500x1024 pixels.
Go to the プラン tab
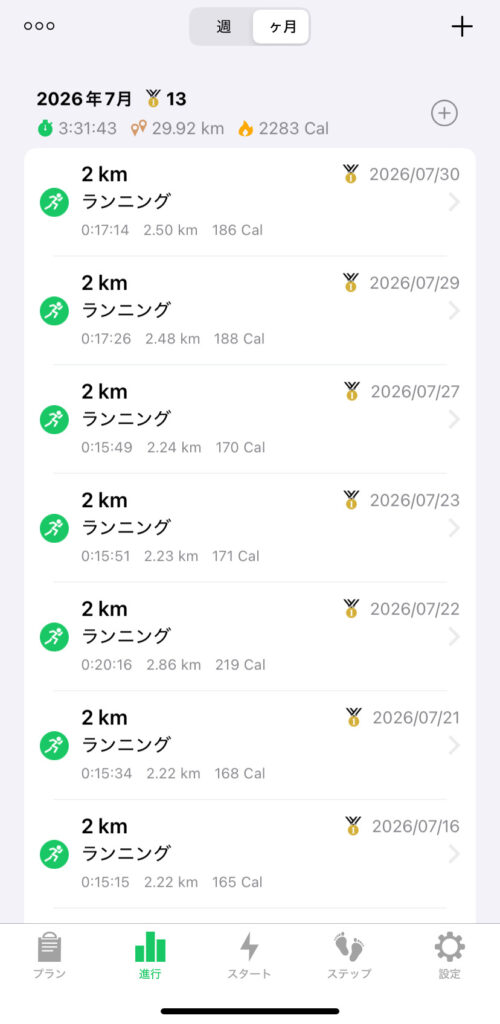tap(50, 955)
